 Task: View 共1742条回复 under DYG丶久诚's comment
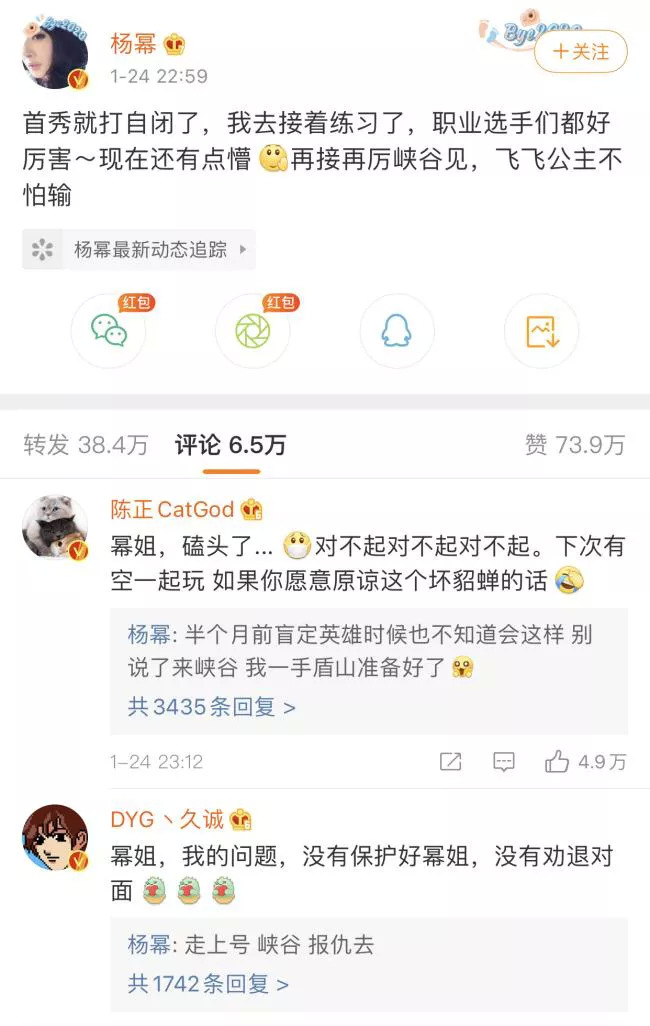(208, 984)
